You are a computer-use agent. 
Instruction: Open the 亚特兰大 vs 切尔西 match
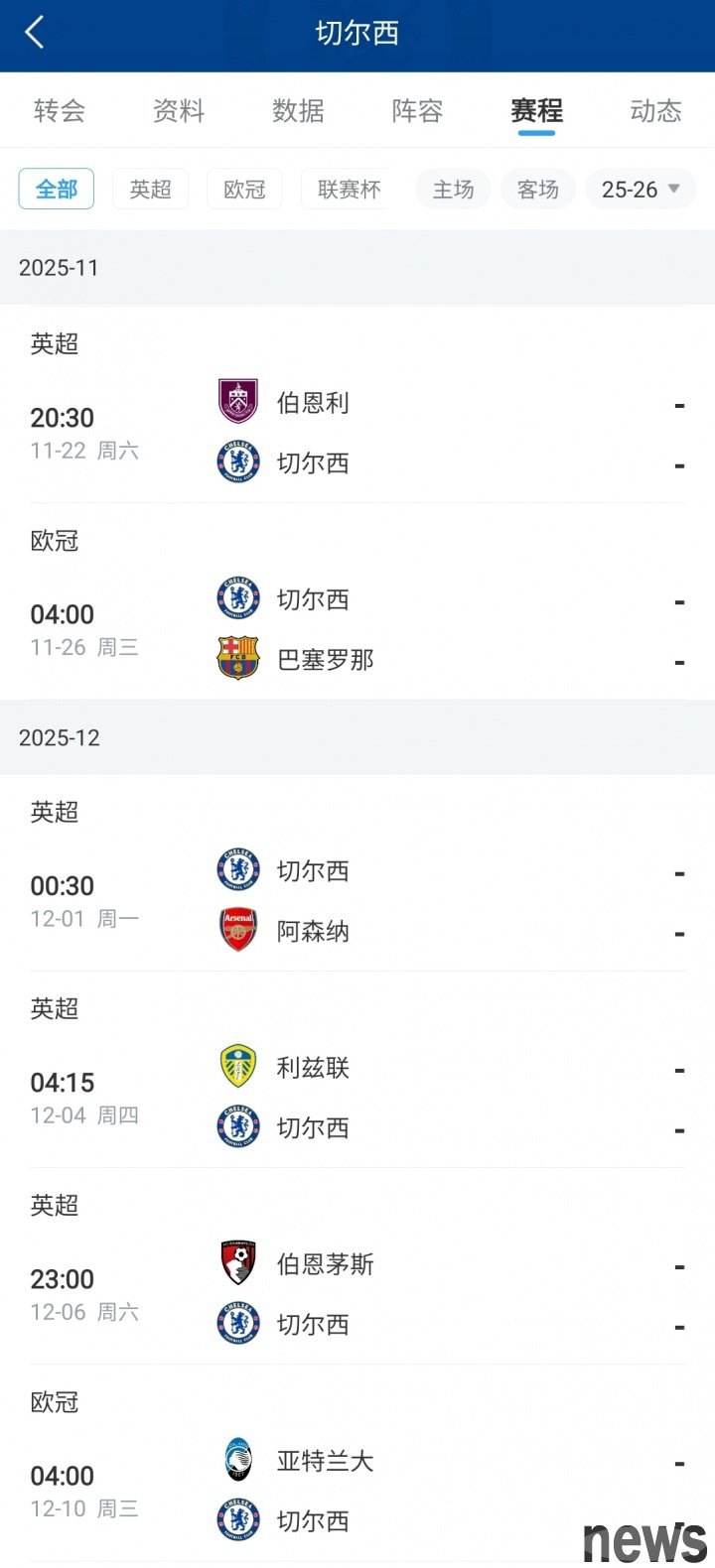tap(357, 1491)
